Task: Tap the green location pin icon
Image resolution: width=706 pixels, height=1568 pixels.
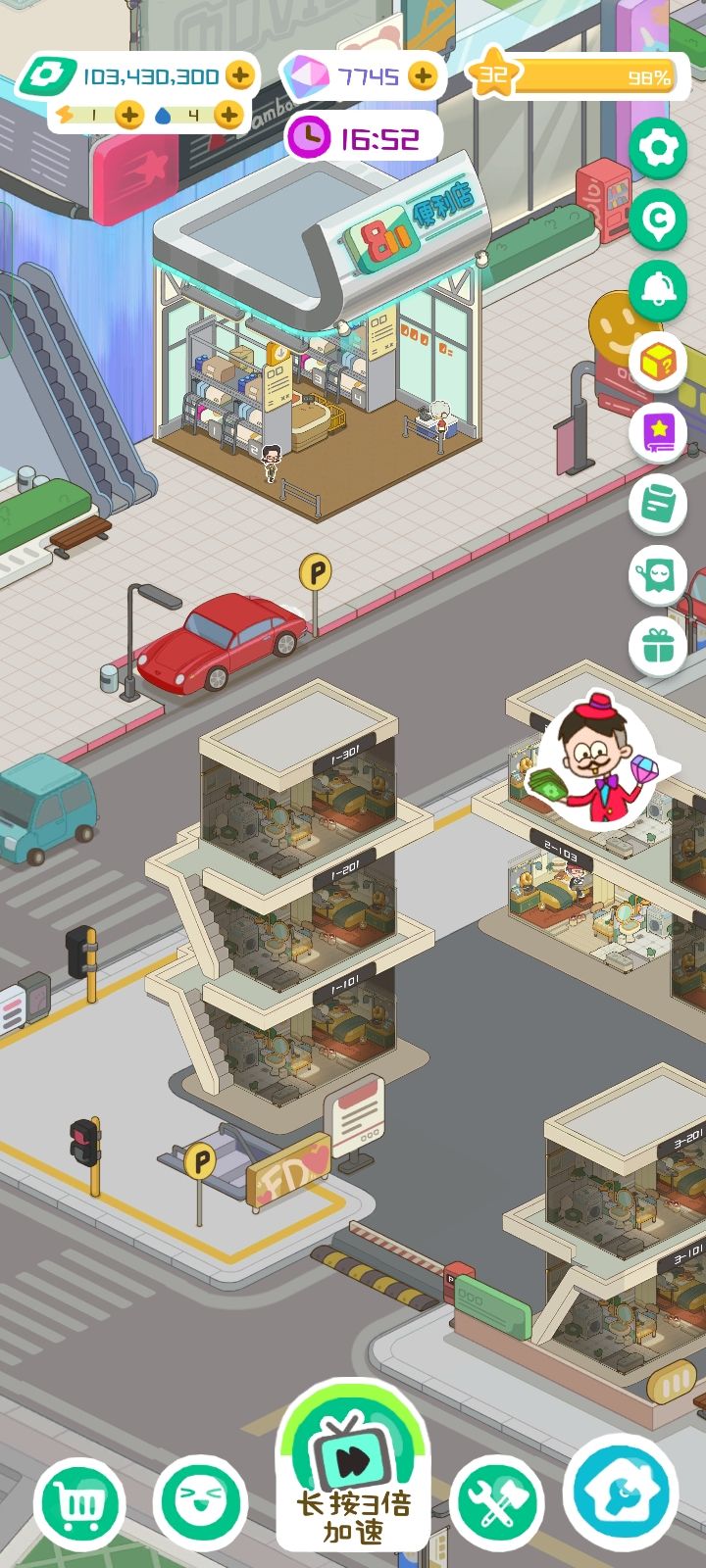Action: coord(658,220)
